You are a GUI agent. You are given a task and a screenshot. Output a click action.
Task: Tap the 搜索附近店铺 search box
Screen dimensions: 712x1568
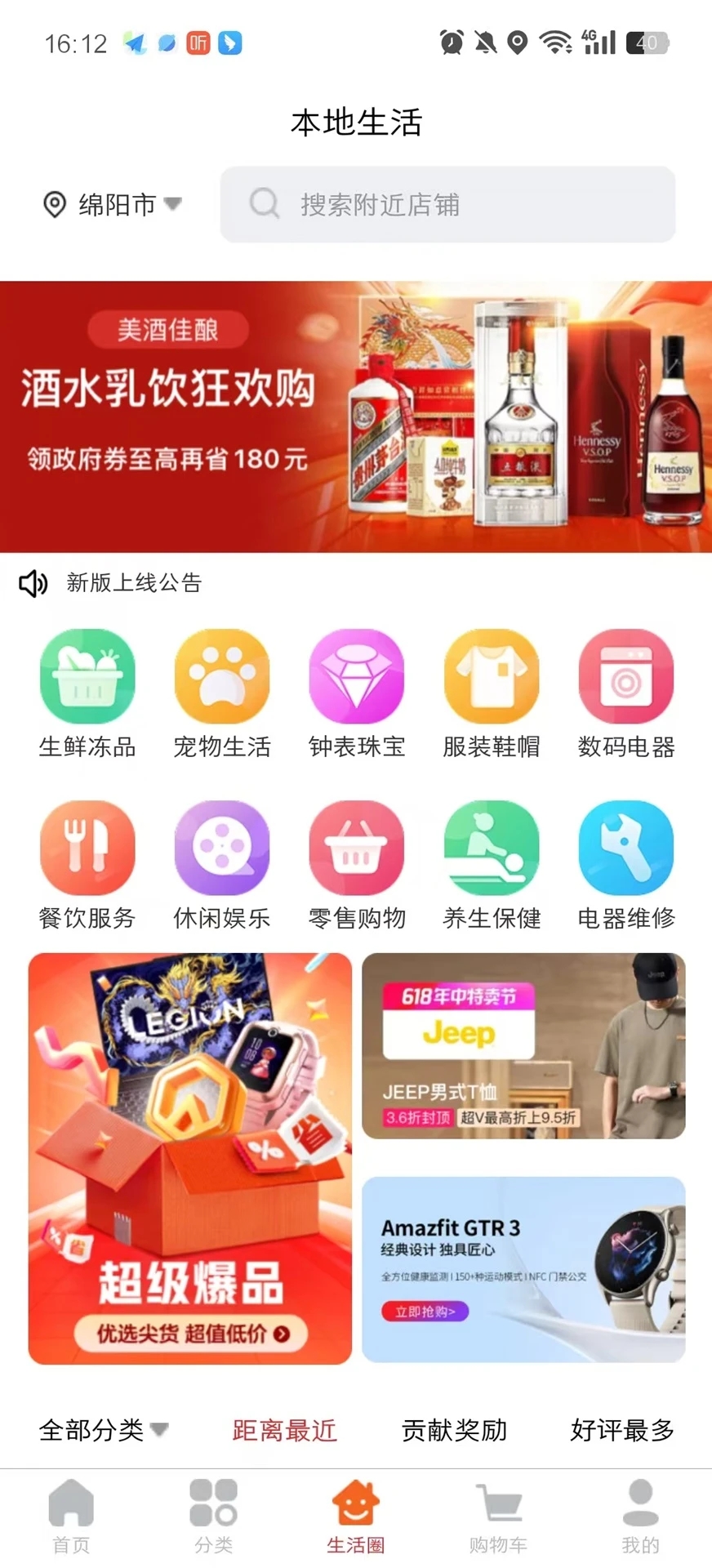tap(447, 204)
